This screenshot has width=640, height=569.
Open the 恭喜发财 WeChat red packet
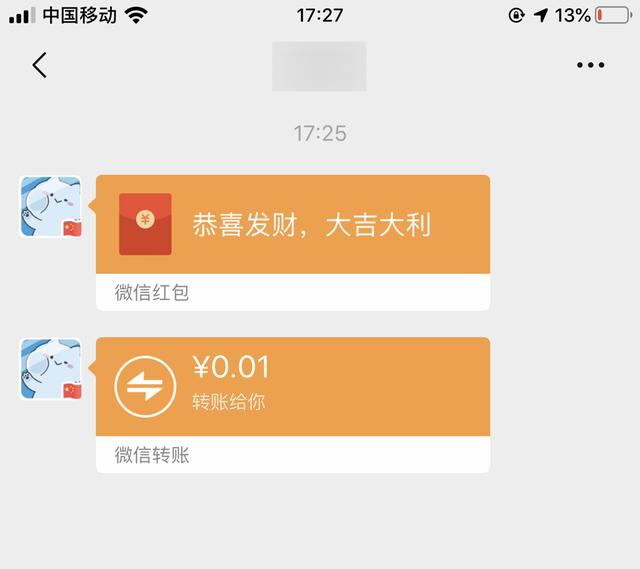pos(293,242)
